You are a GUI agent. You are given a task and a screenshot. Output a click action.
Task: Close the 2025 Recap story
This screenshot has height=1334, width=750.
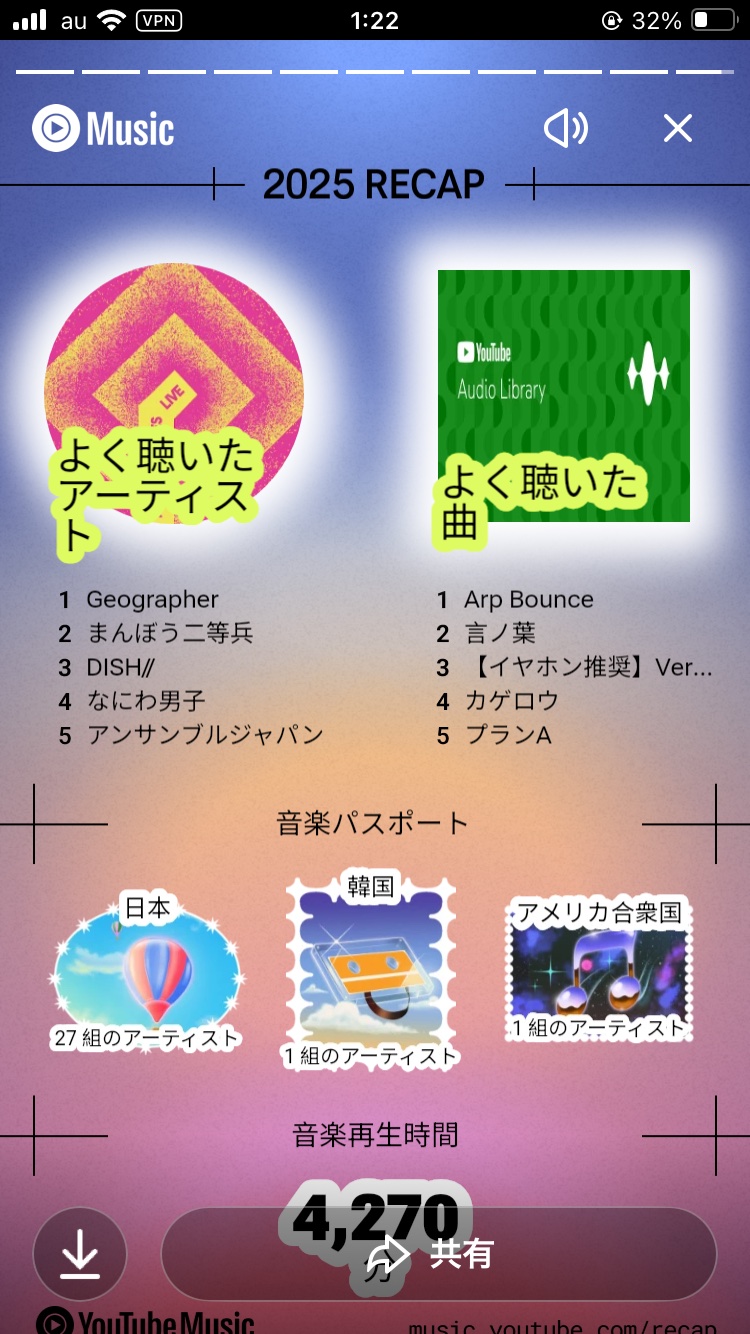(x=677, y=128)
